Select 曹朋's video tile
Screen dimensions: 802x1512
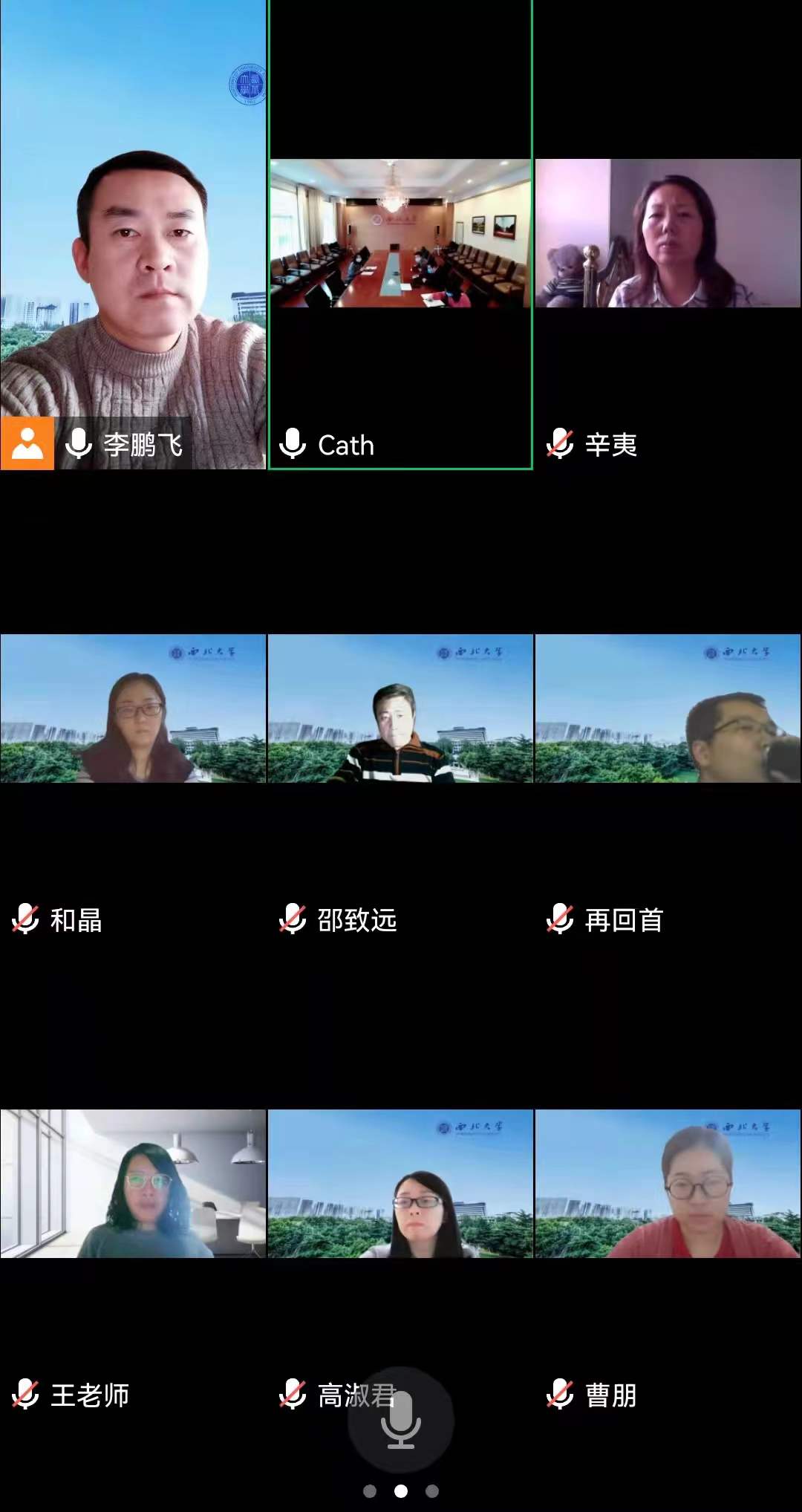668,1183
